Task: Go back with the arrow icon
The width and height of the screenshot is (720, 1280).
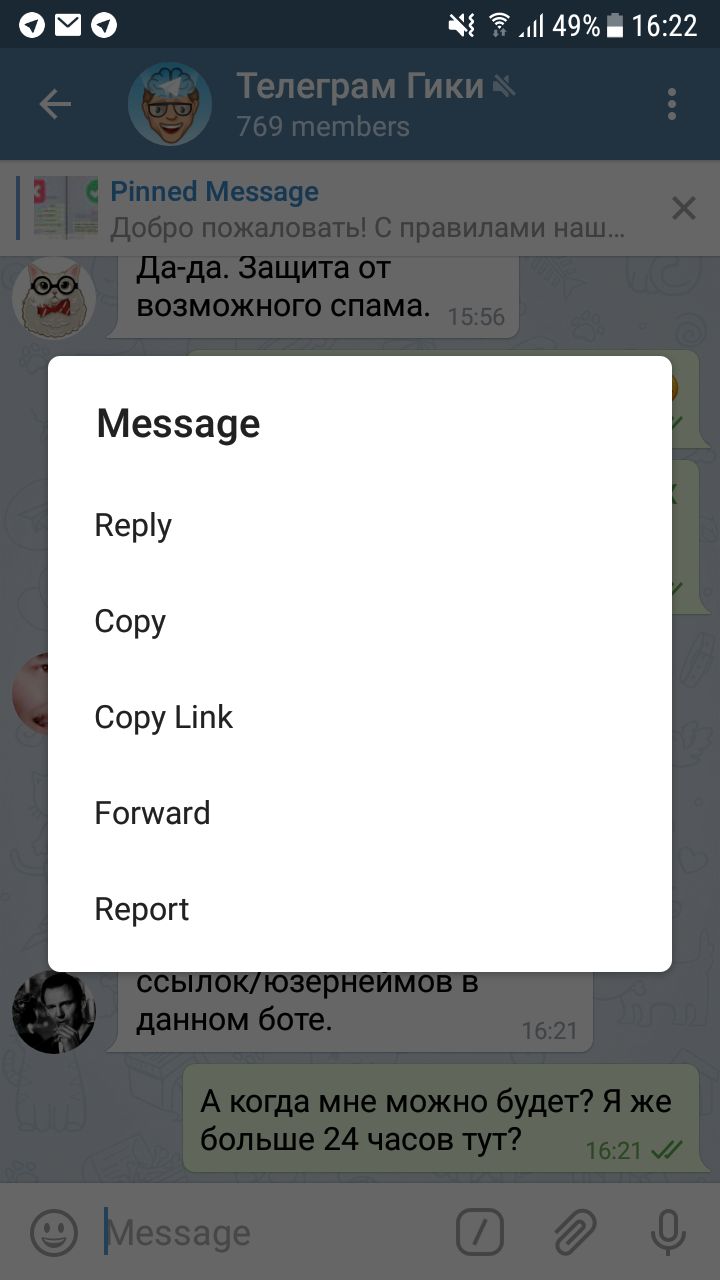Action: pyautogui.click(x=55, y=104)
